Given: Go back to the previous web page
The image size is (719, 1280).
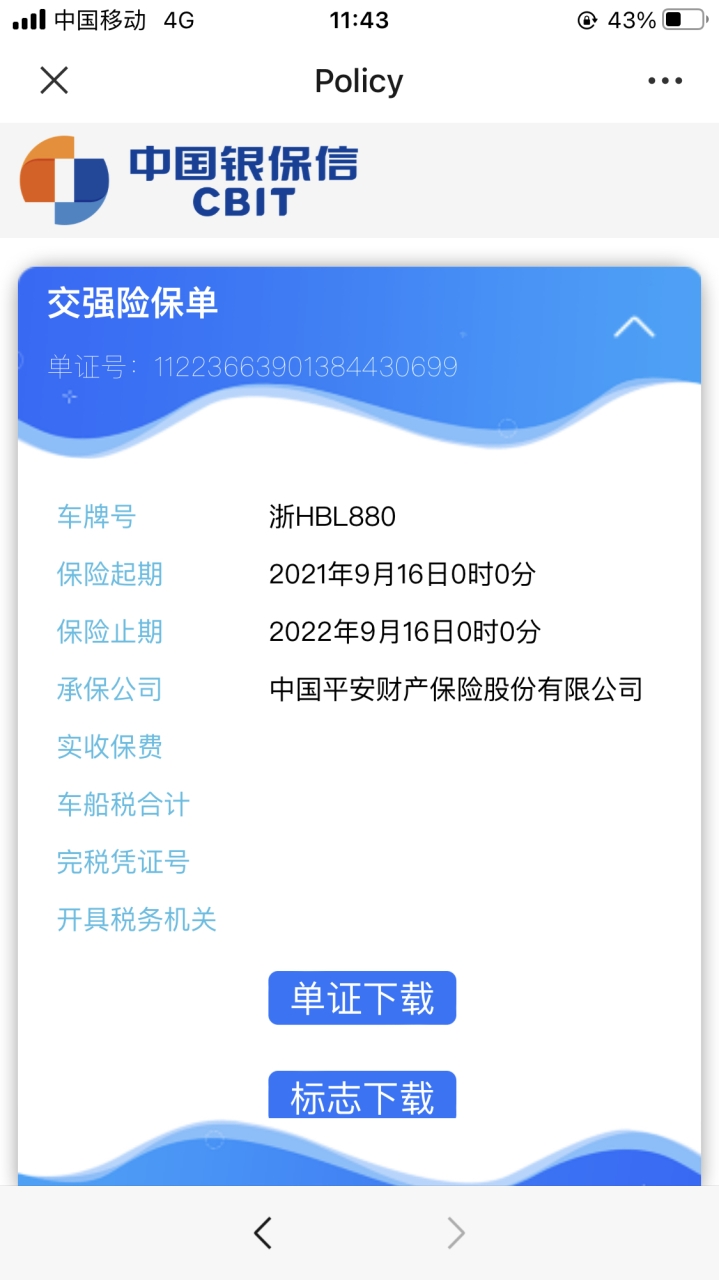Looking at the screenshot, I should 263,1233.
